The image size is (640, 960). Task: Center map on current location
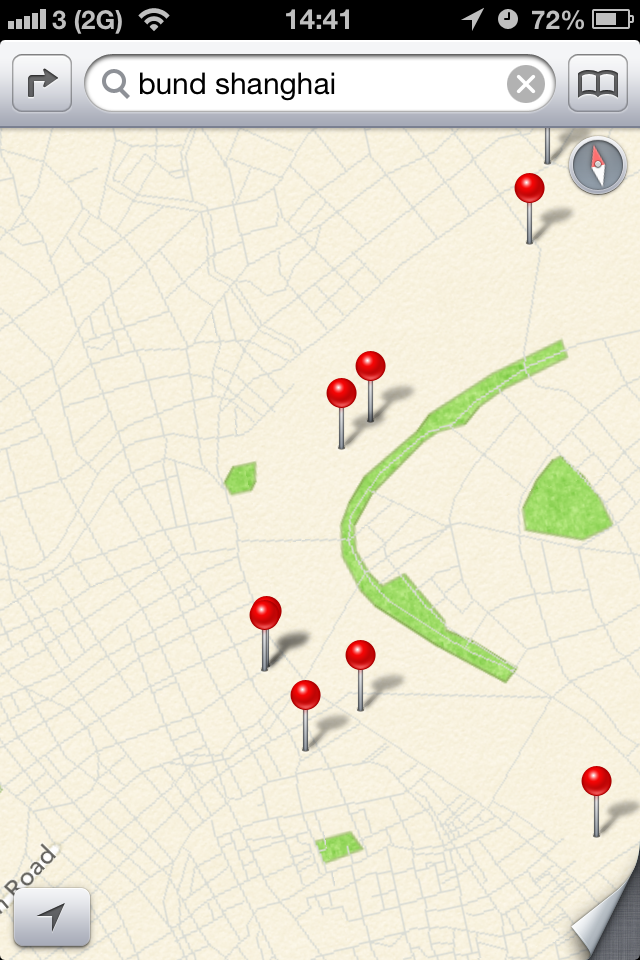coord(52,916)
